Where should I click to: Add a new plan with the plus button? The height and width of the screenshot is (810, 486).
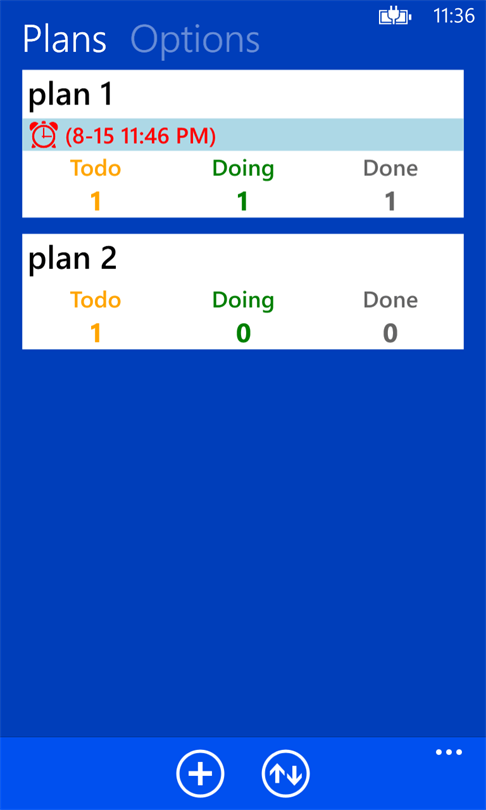tap(200, 773)
